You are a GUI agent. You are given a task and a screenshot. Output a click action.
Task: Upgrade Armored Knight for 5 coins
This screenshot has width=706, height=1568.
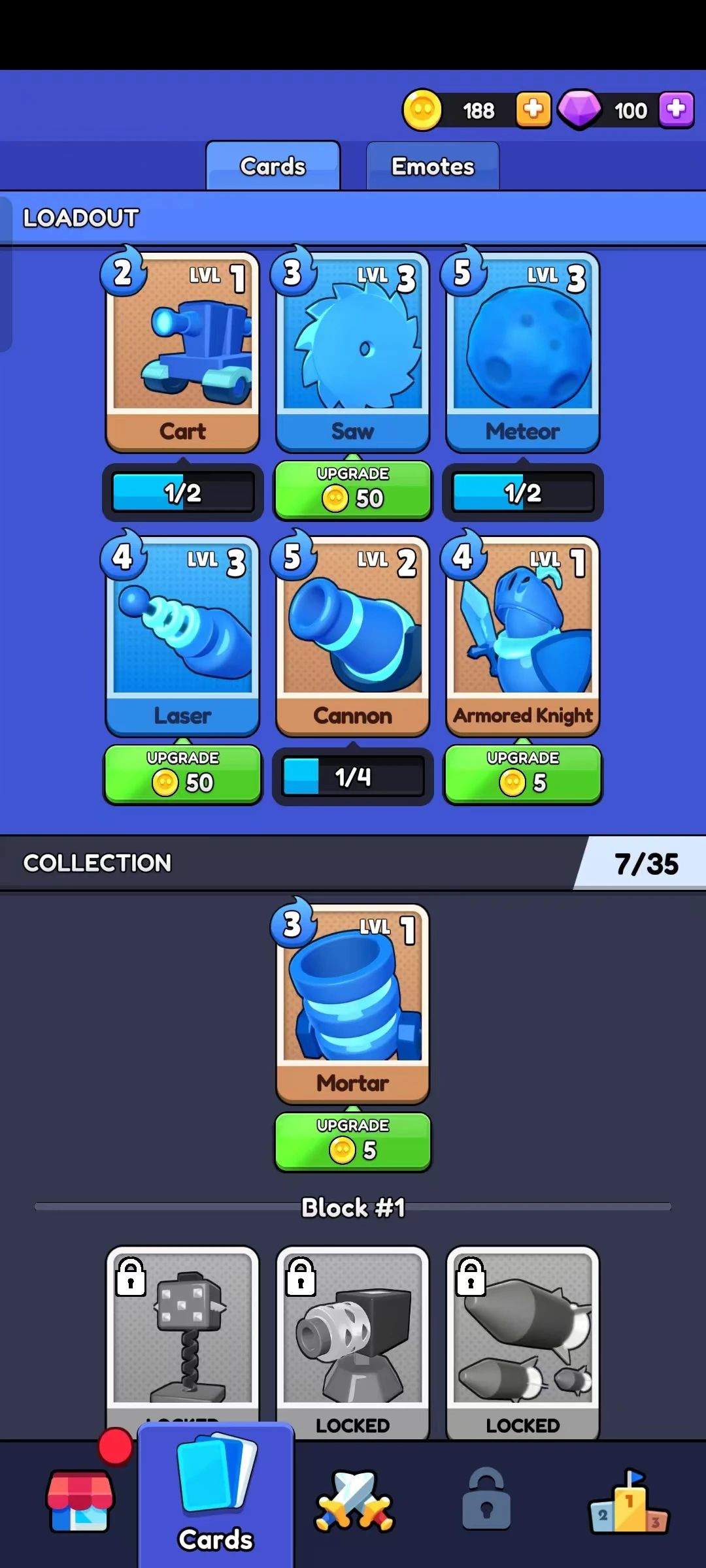click(523, 774)
